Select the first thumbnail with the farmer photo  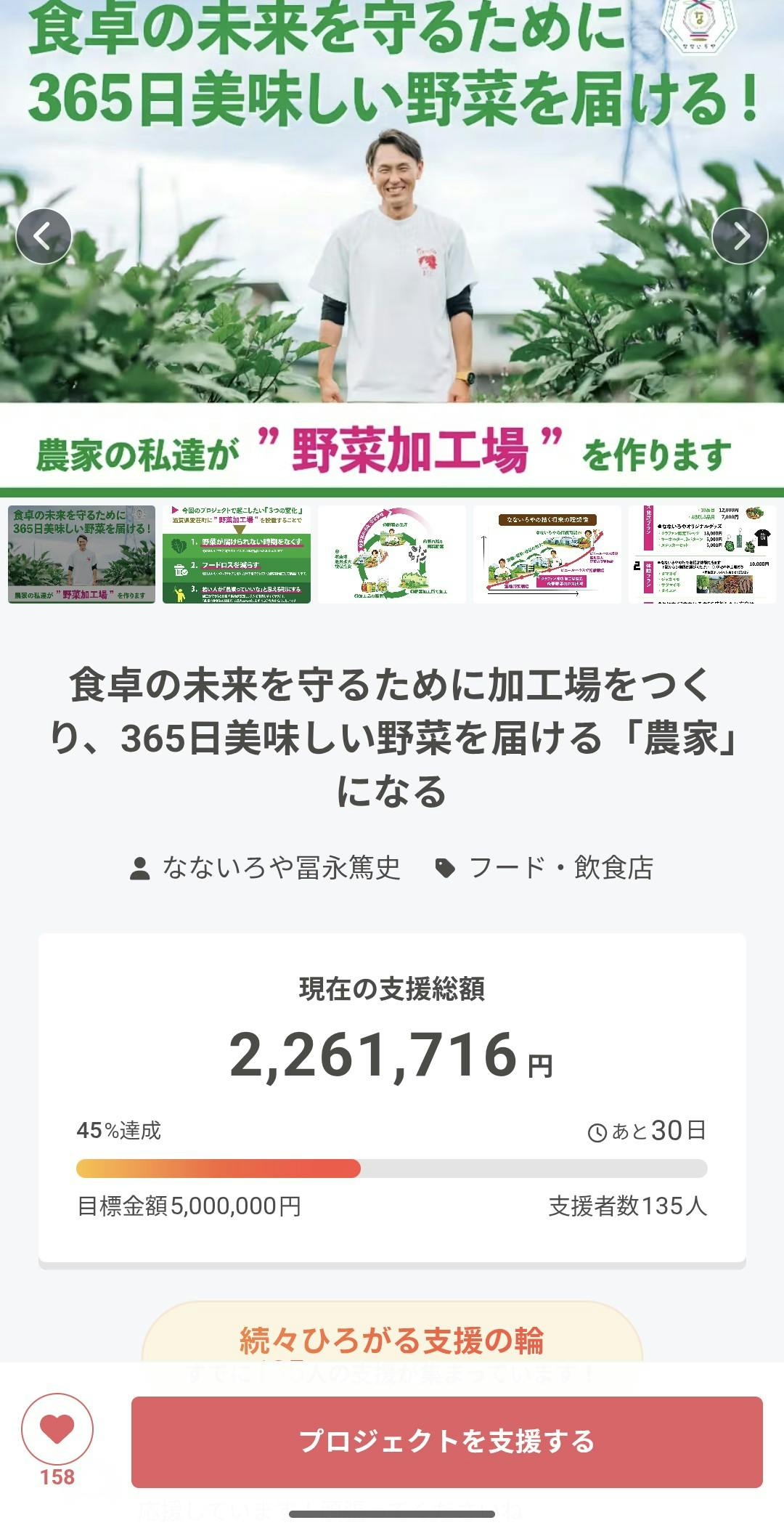pos(82,554)
